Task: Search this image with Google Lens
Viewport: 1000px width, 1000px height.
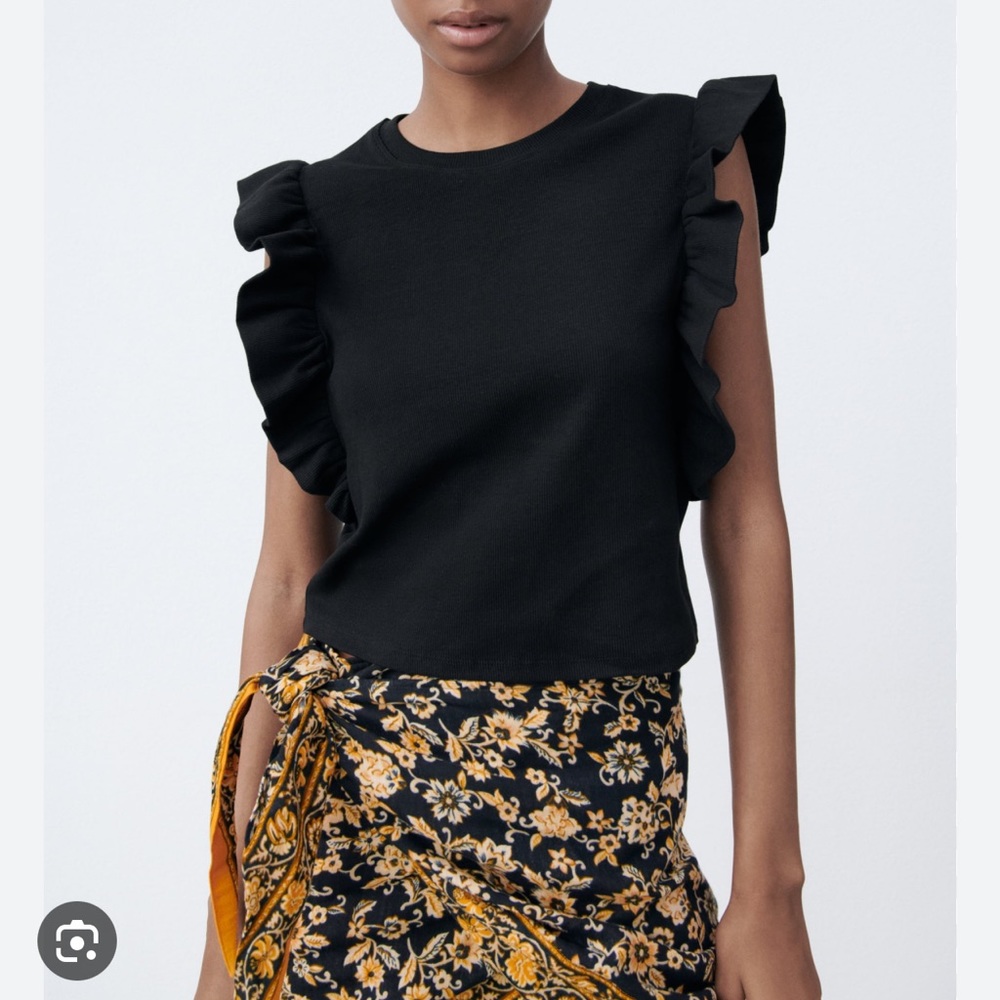Action: click(x=77, y=941)
